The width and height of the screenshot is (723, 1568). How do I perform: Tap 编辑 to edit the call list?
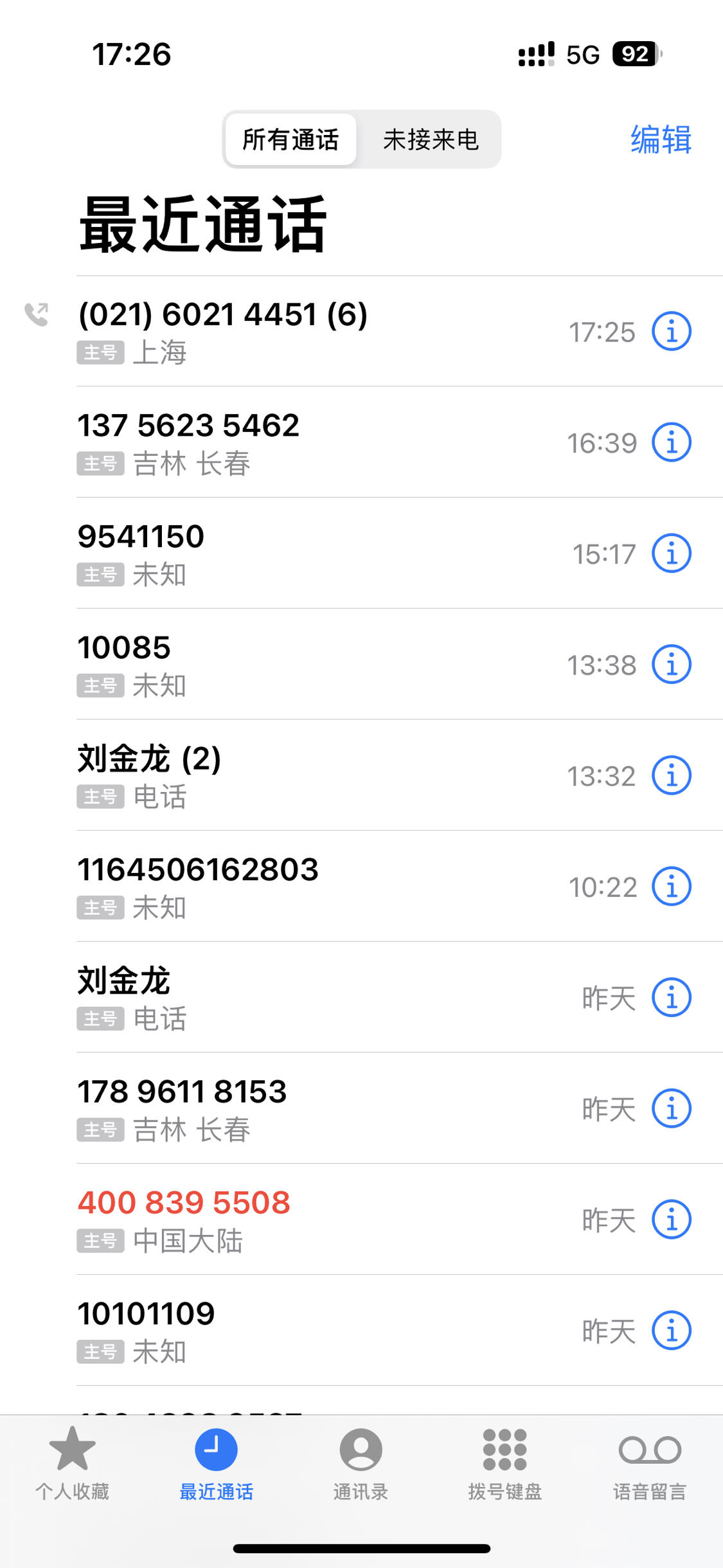coord(661,140)
